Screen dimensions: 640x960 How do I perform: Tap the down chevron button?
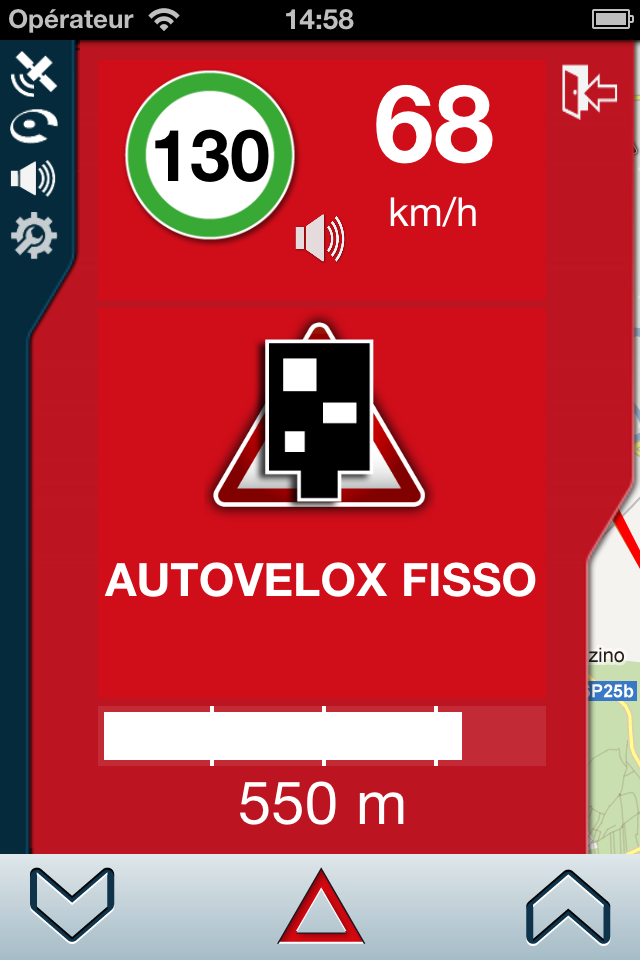(x=72, y=905)
